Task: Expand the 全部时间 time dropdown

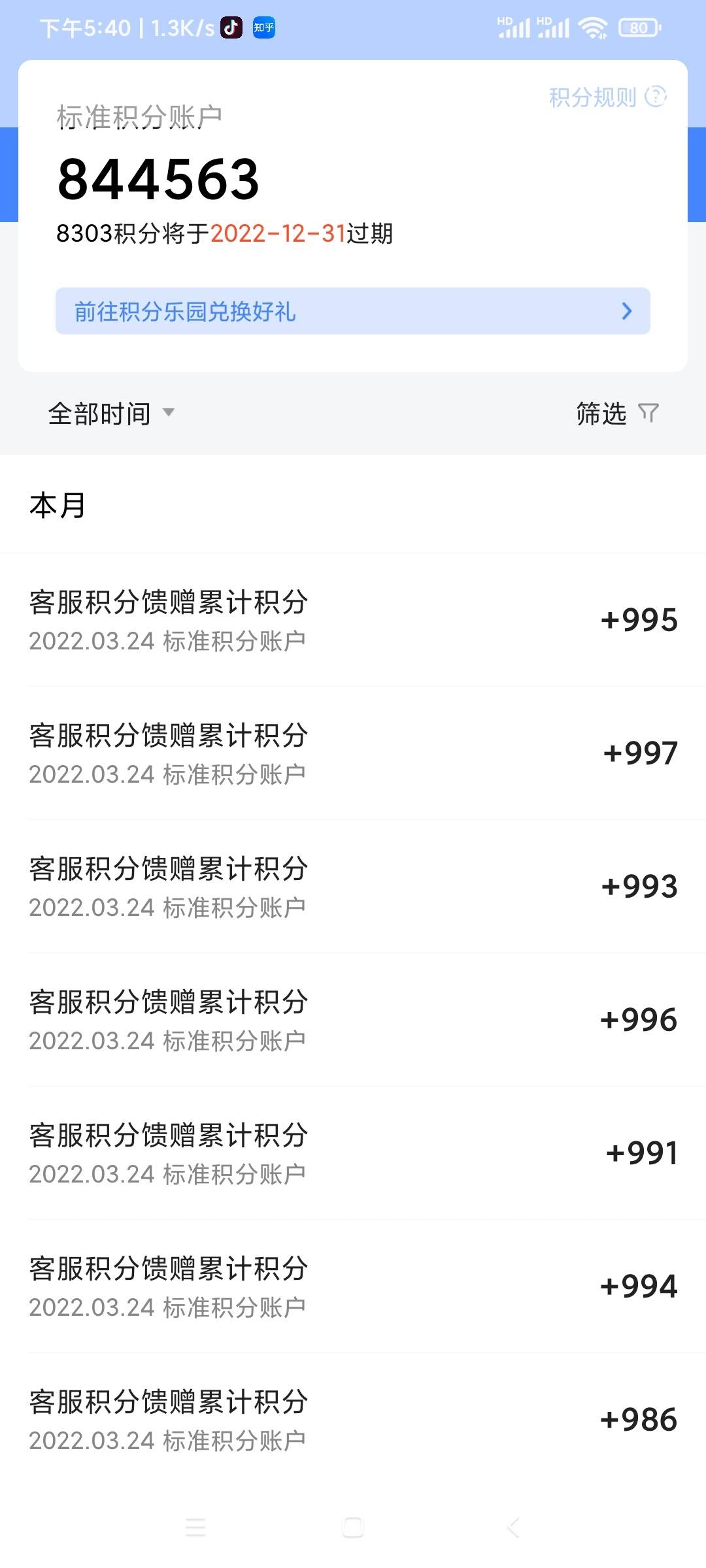Action: click(x=111, y=414)
